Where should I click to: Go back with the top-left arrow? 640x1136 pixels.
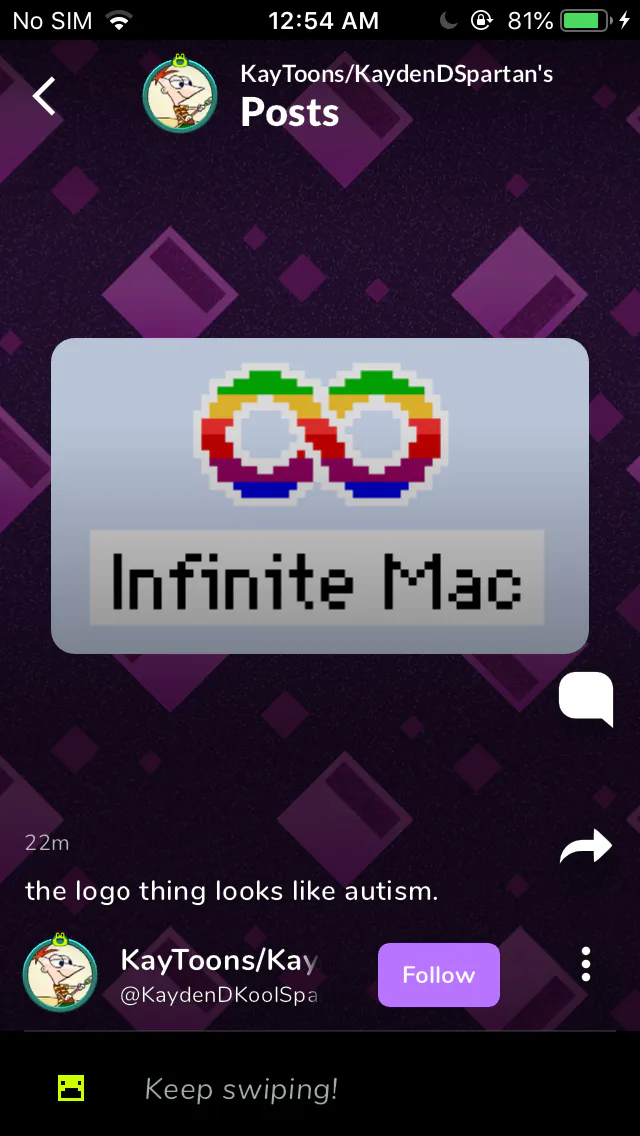click(44, 96)
